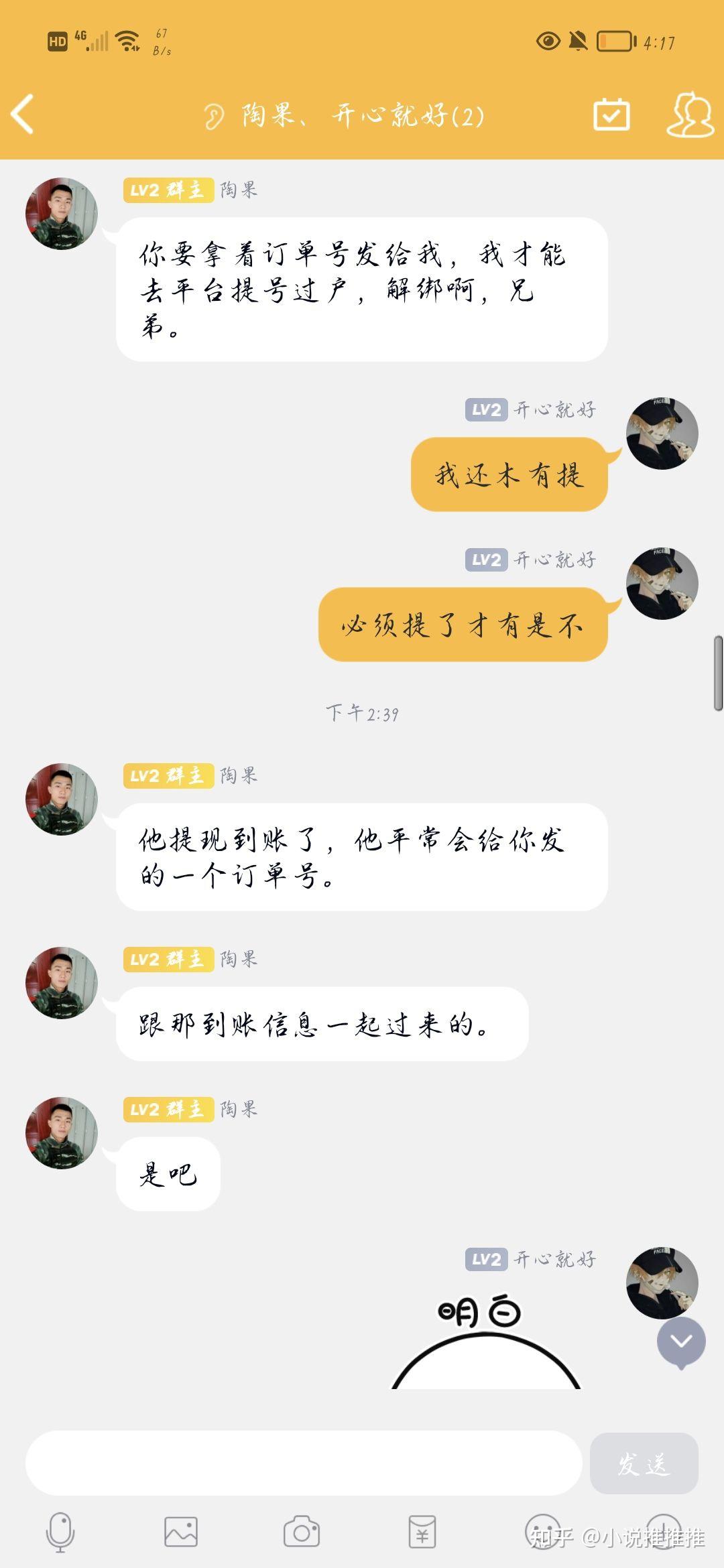Open the camera to take photo
Image resolution: width=724 pixels, height=1568 pixels.
[302, 1532]
